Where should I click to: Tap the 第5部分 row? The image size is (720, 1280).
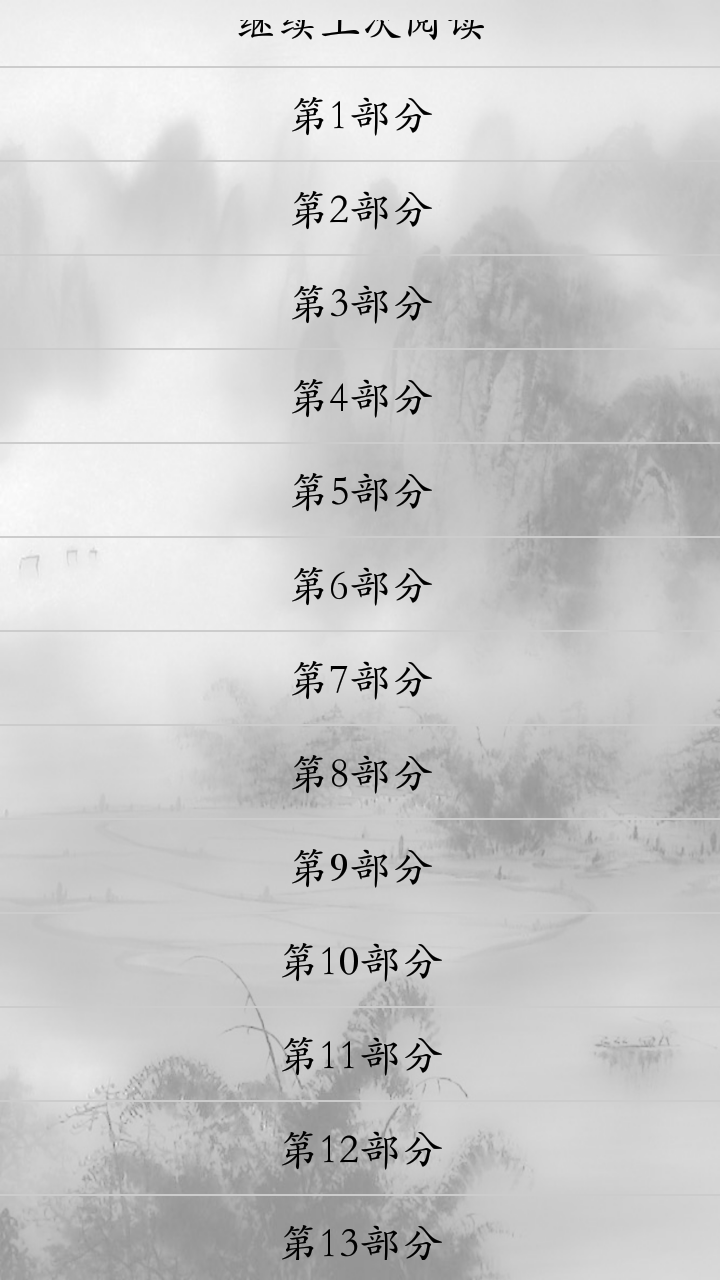tap(360, 491)
